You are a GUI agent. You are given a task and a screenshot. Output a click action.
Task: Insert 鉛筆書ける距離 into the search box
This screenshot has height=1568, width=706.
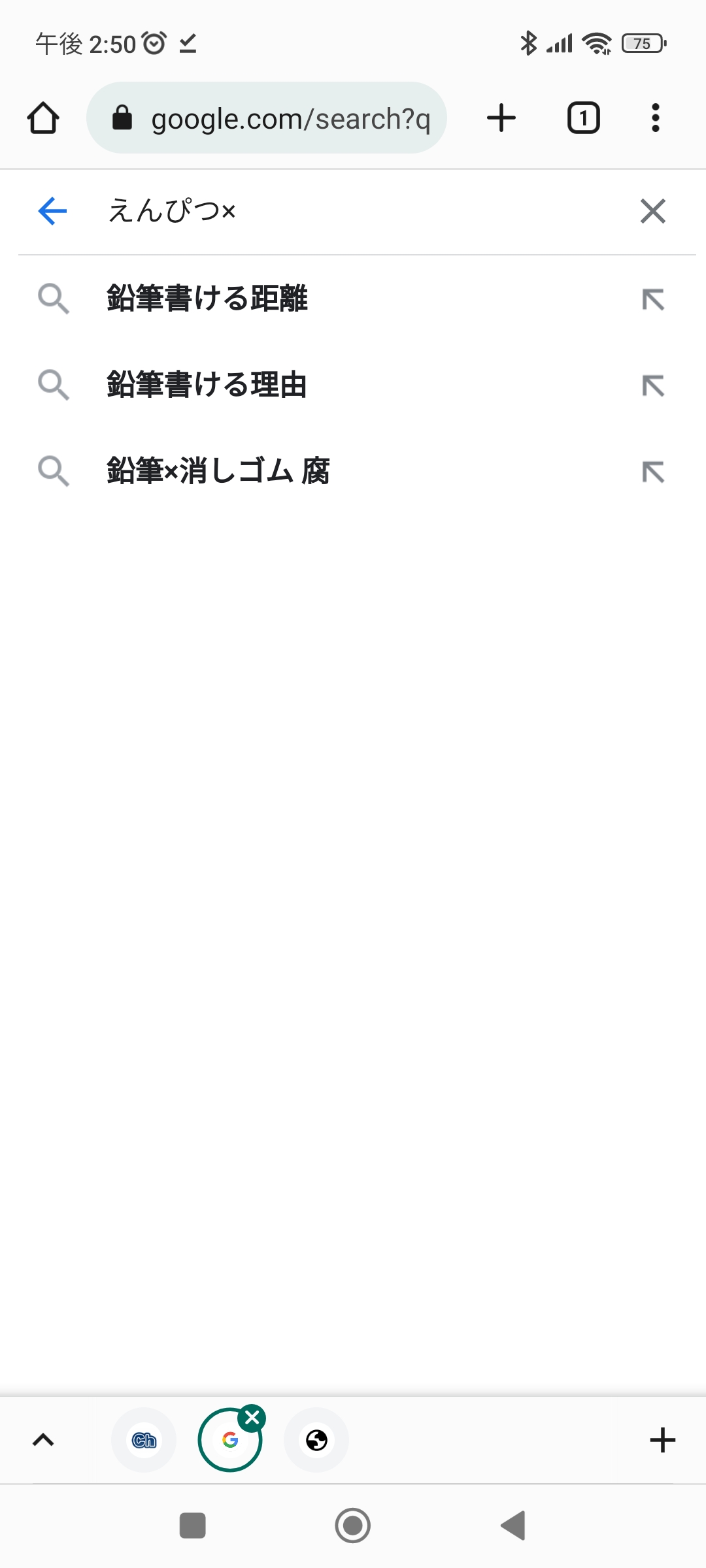(652, 299)
